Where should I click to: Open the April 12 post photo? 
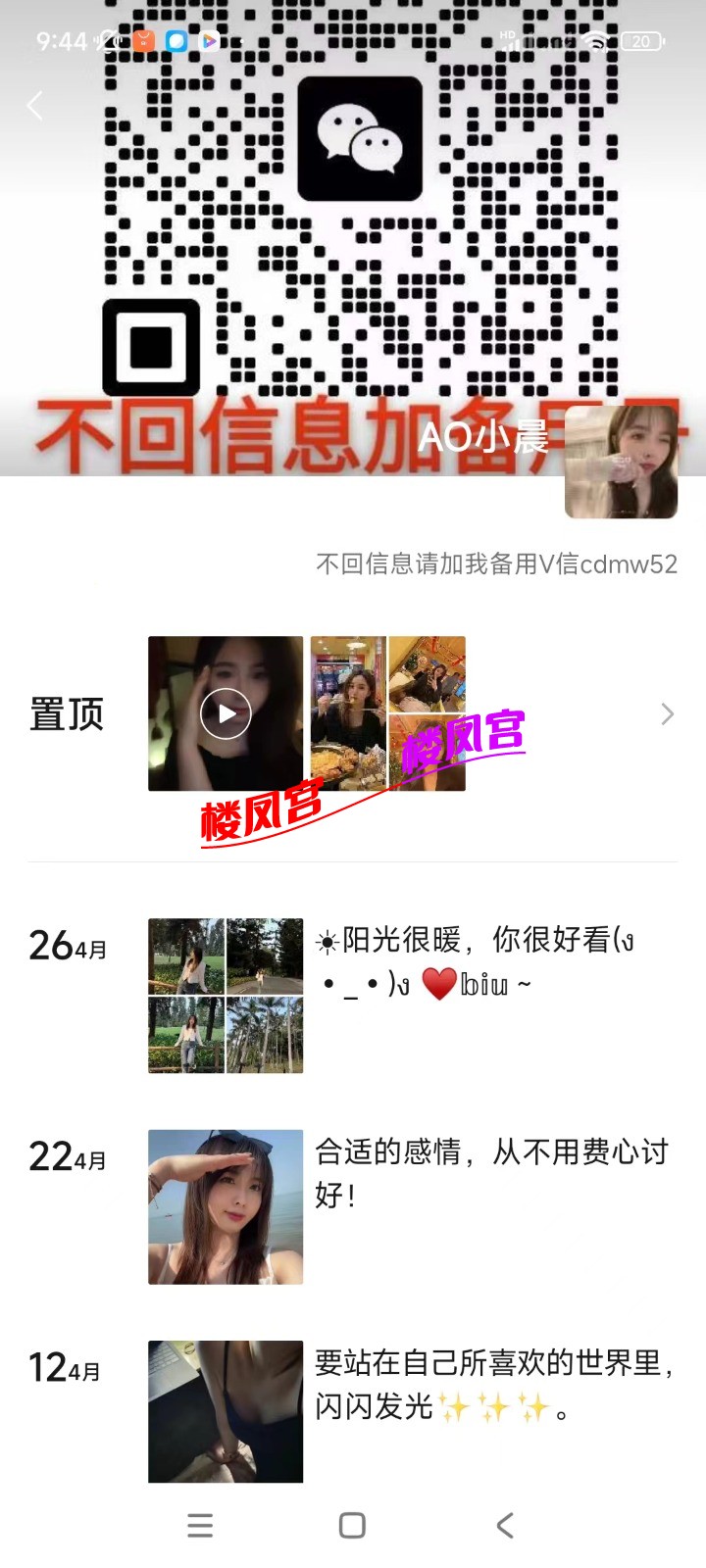[226, 1411]
